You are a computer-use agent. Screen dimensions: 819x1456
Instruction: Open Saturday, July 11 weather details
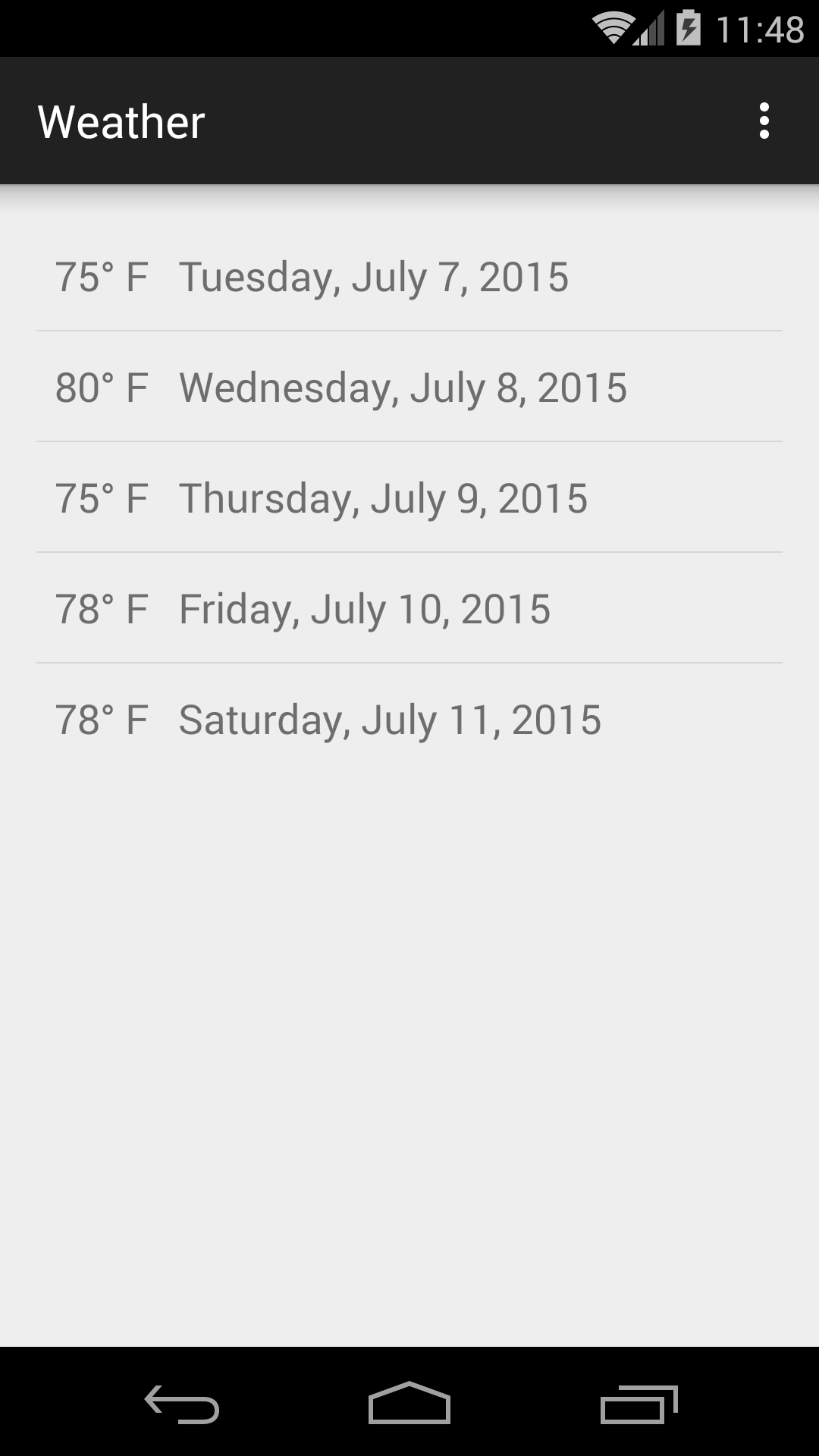409,719
